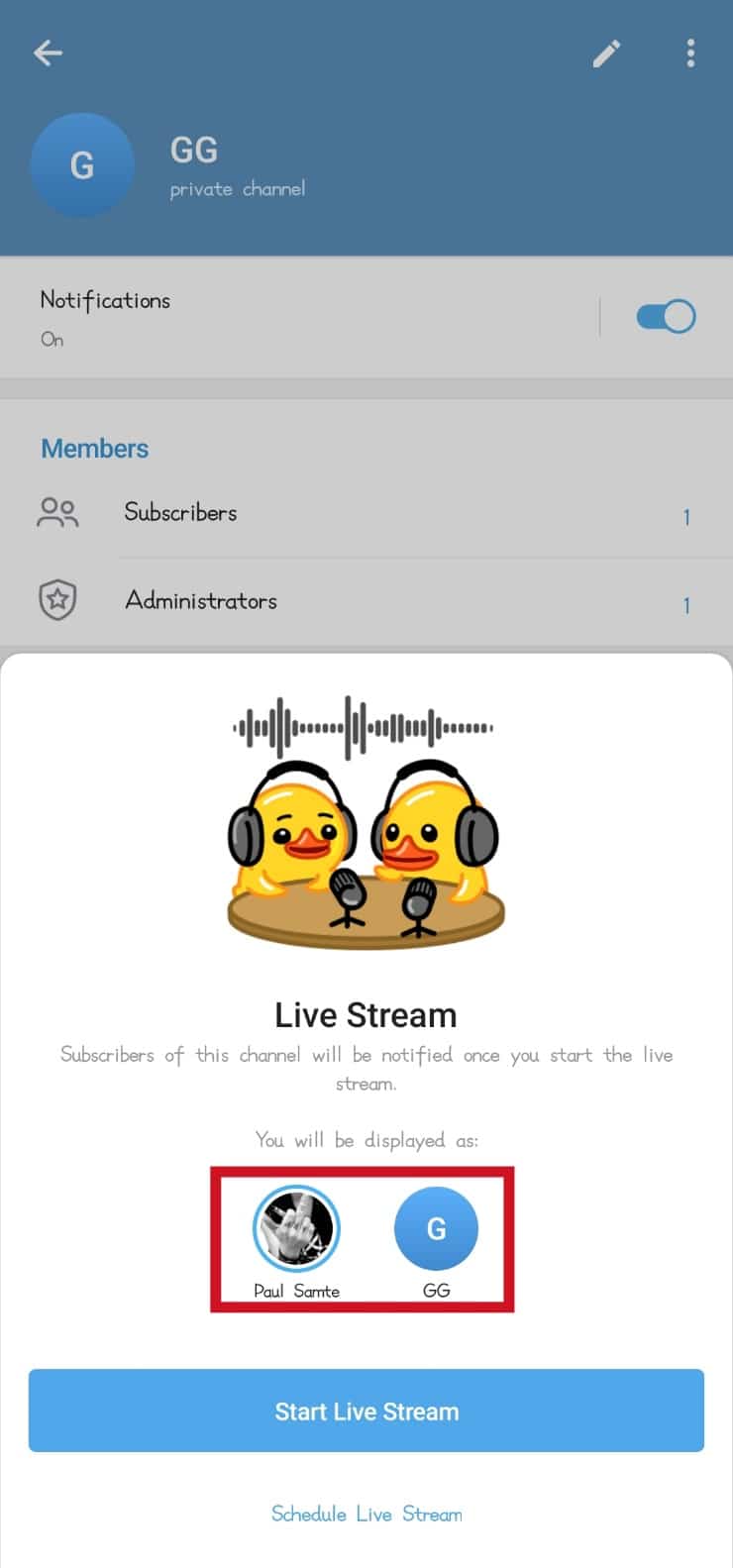Select the Paul Samte profile picture

297,1227
